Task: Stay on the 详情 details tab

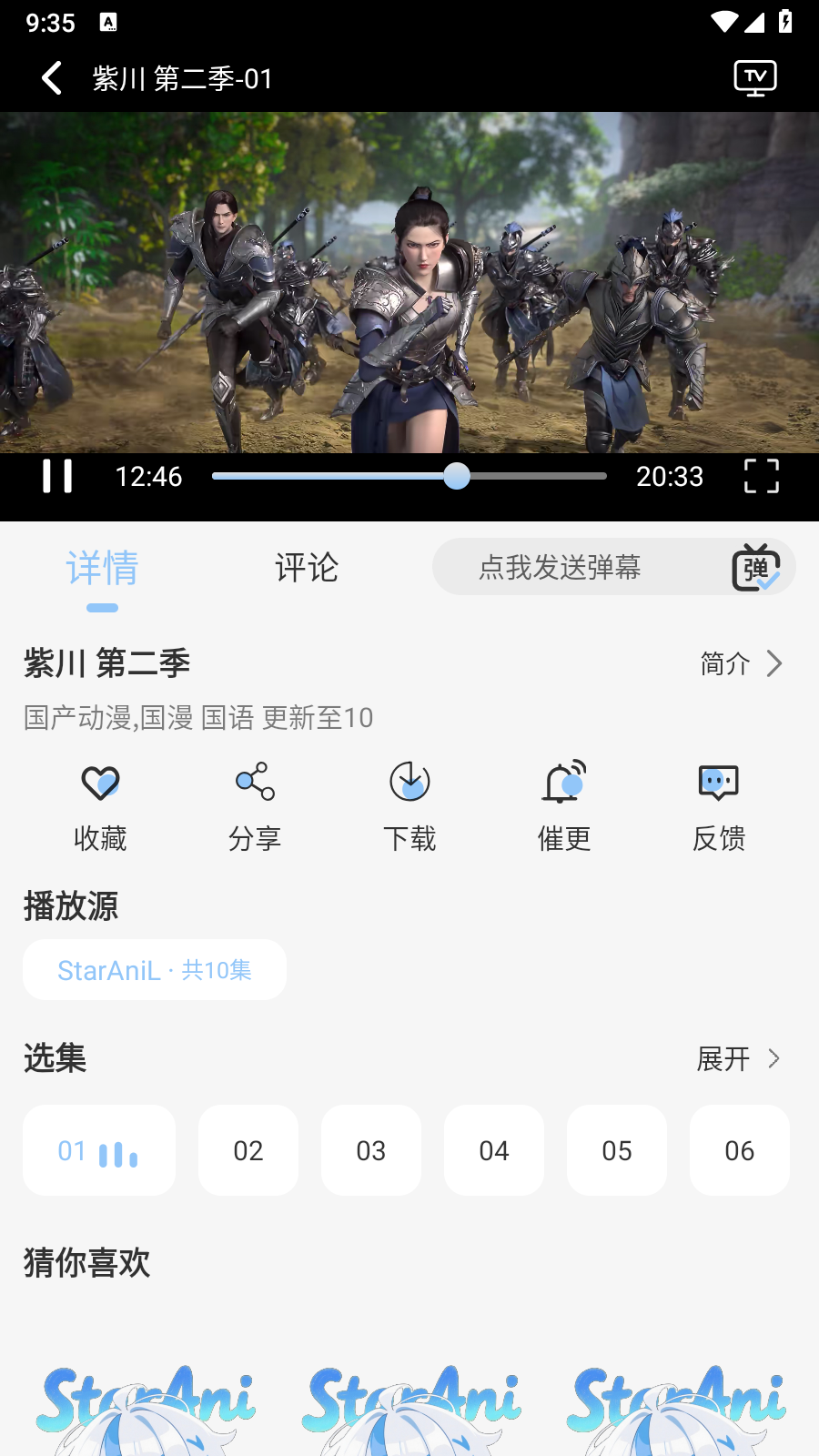Action: click(x=102, y=568)
